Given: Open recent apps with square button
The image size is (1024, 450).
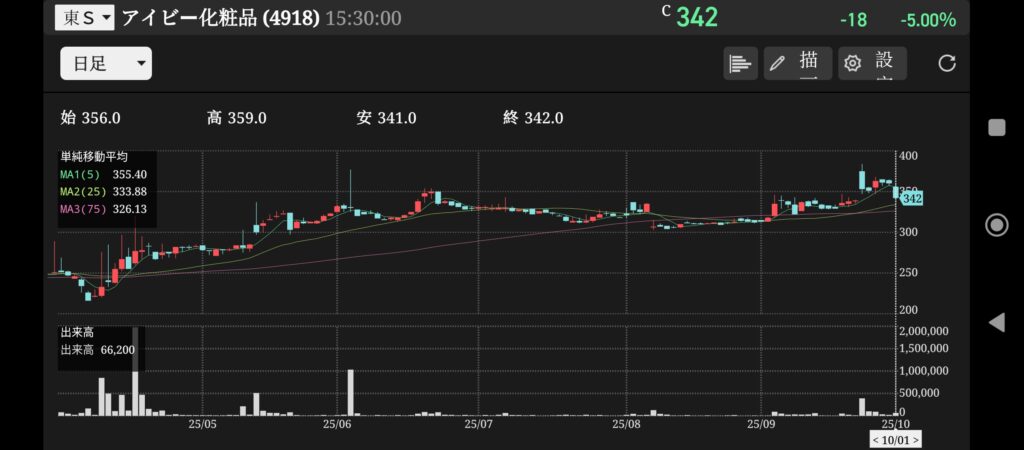Looking at the screenshot, I should pyautogui.click(x=996, y=127).
